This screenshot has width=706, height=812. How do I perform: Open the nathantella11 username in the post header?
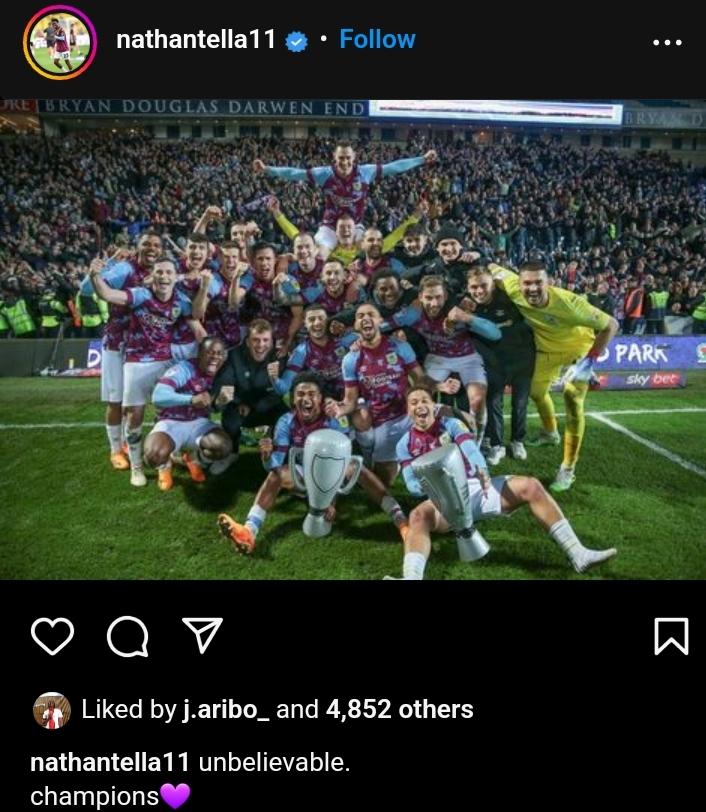(195, 40)
